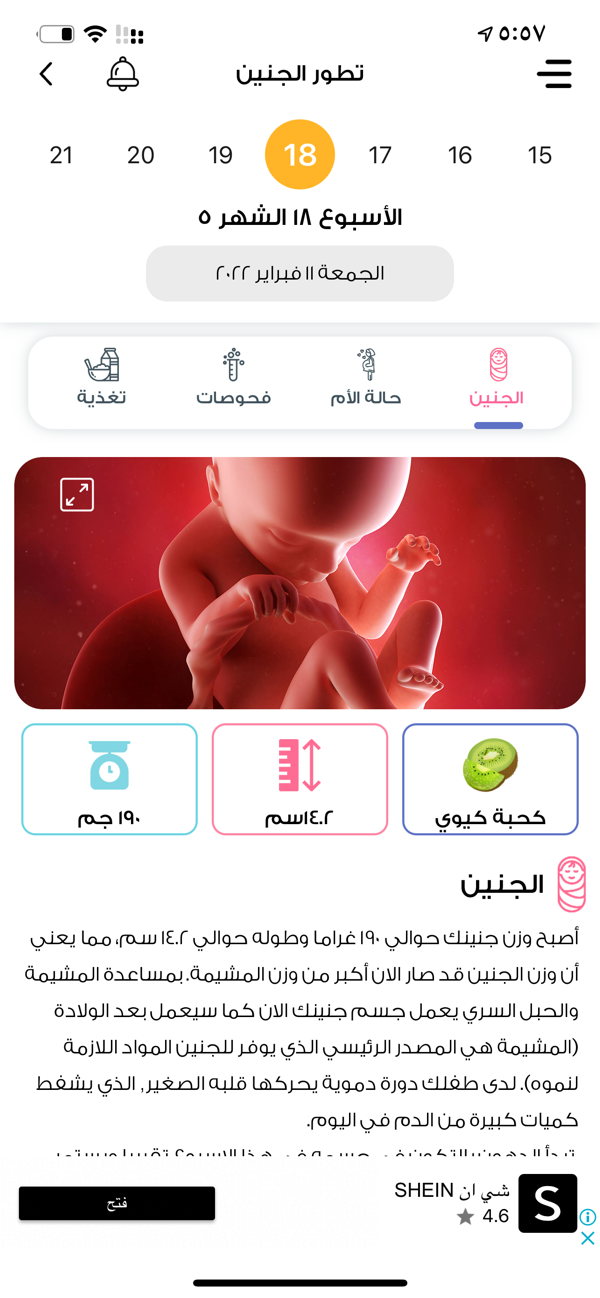Go back with the arrow icon
This screenshot has height=1298, width=600.
(x=46, y=74)
